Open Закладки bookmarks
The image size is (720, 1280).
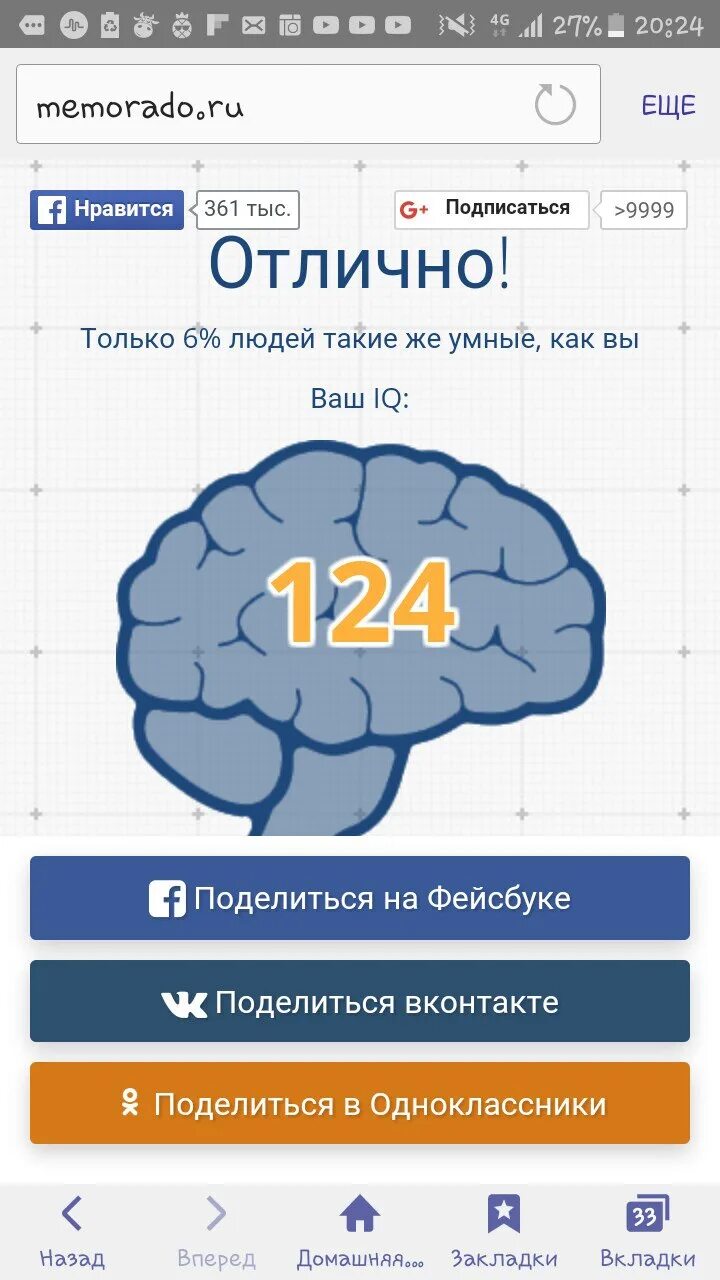click(x=504, y=1232)
